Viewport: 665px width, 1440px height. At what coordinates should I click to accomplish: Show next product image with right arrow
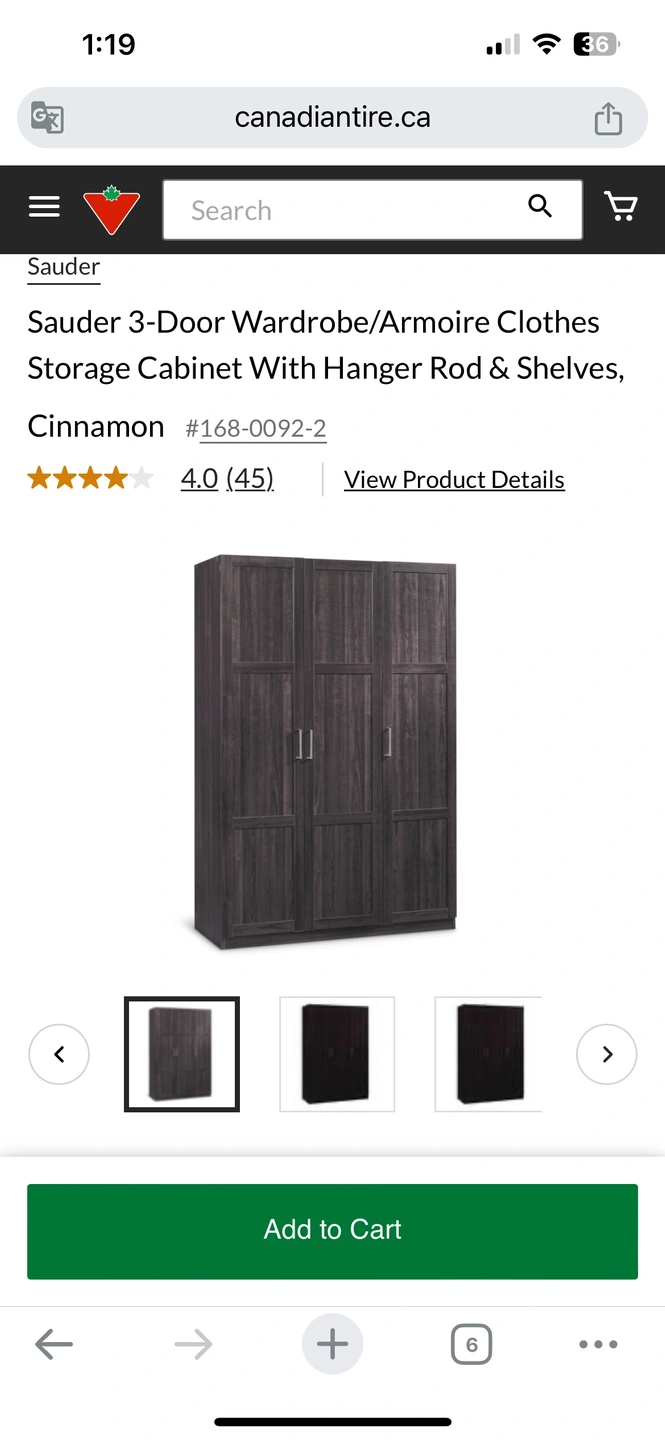[x=607, y=1054]
